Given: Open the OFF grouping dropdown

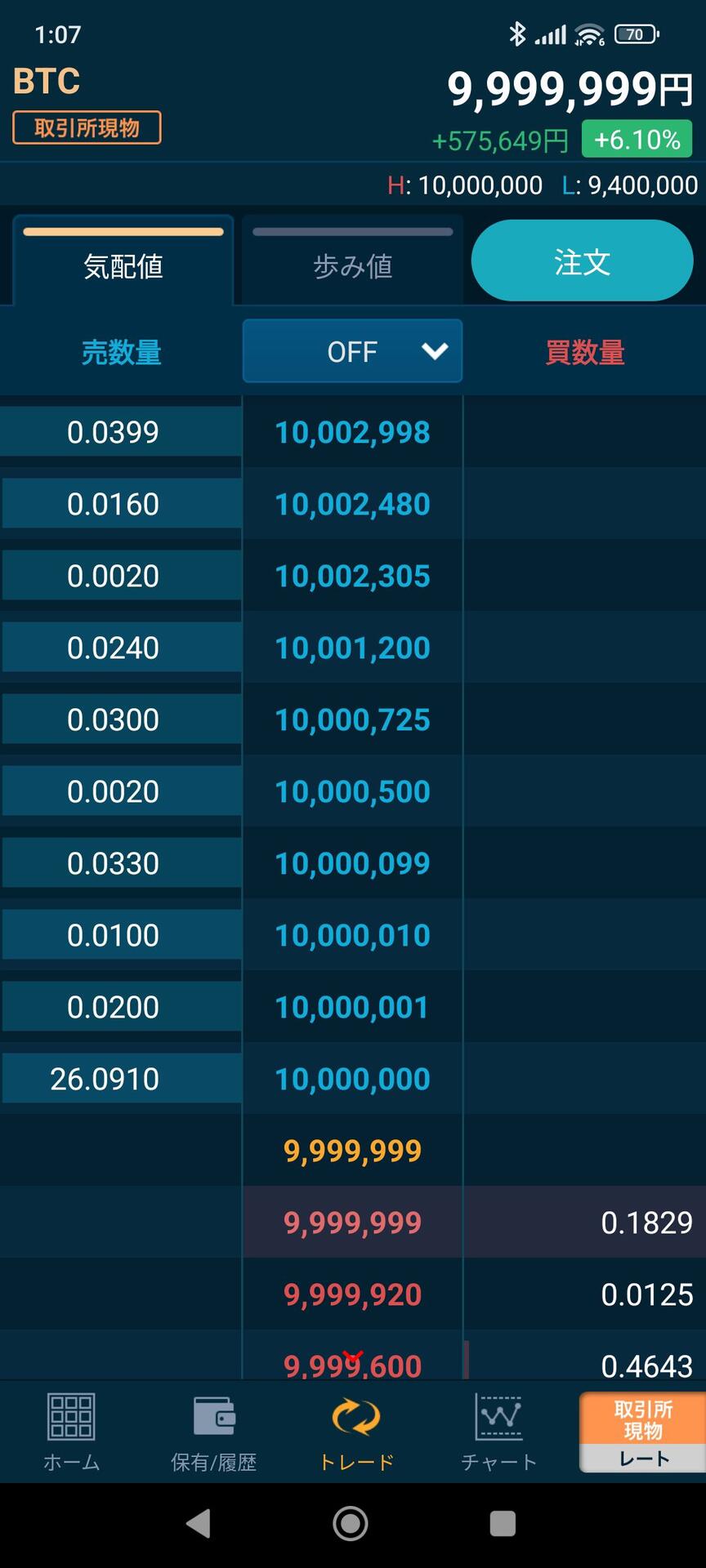Looking at the screenshot, I should tap(352, 352).
